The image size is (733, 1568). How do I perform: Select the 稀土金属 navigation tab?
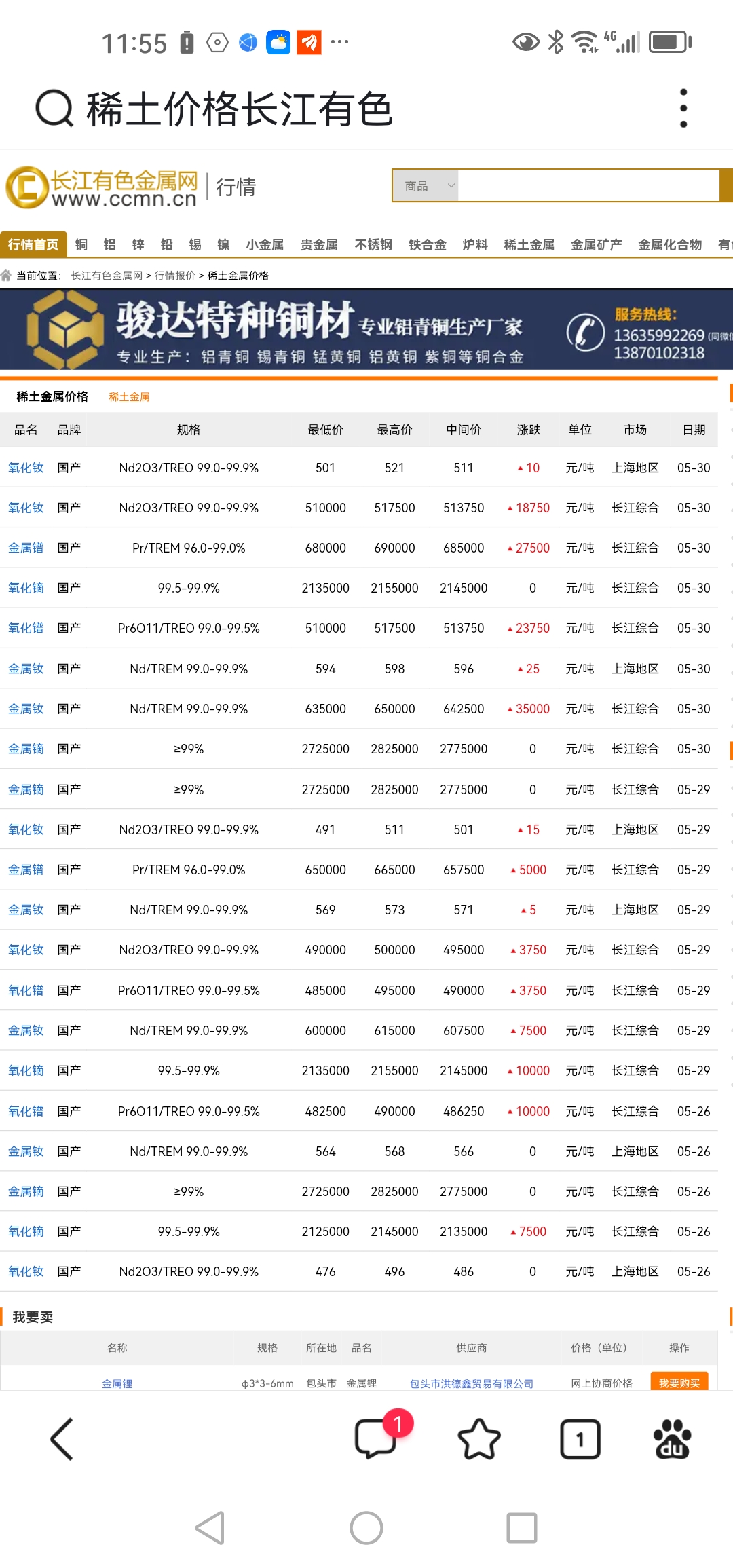tap(529, 244)
